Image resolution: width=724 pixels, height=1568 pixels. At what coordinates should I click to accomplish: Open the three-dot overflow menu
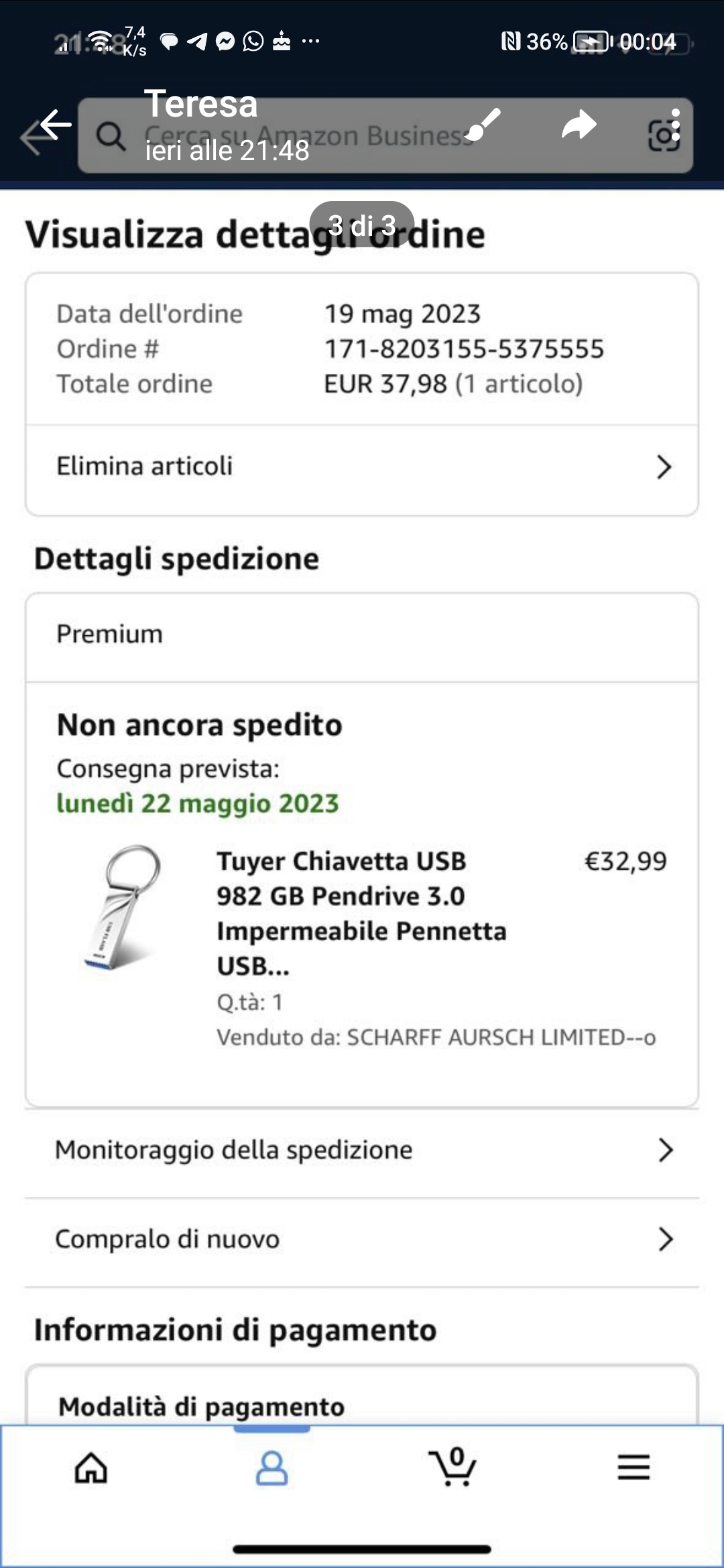coord(675,125)
